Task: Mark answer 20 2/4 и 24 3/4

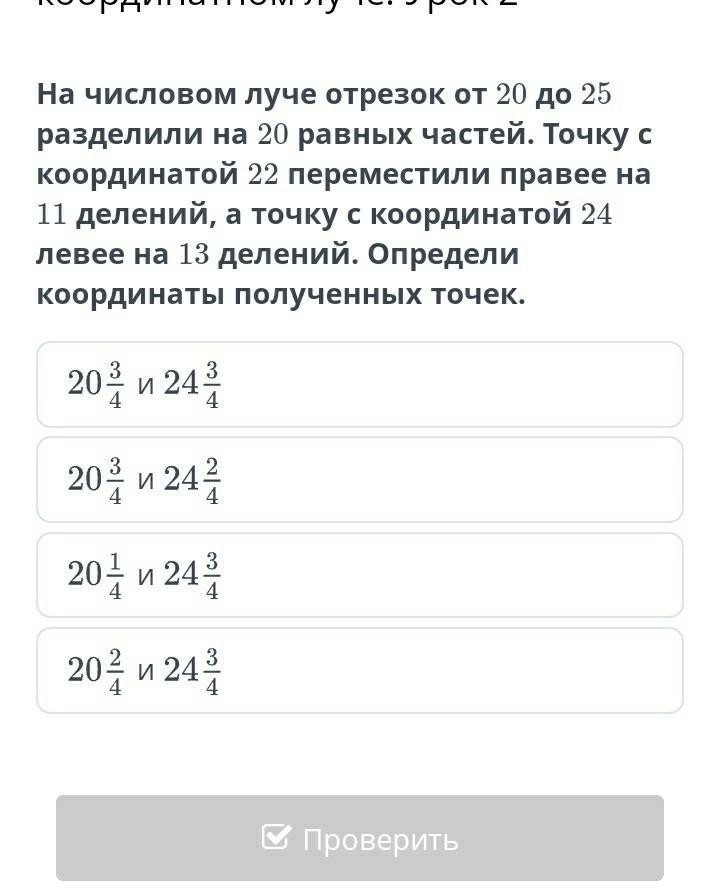Action: (x=359, y=671)
